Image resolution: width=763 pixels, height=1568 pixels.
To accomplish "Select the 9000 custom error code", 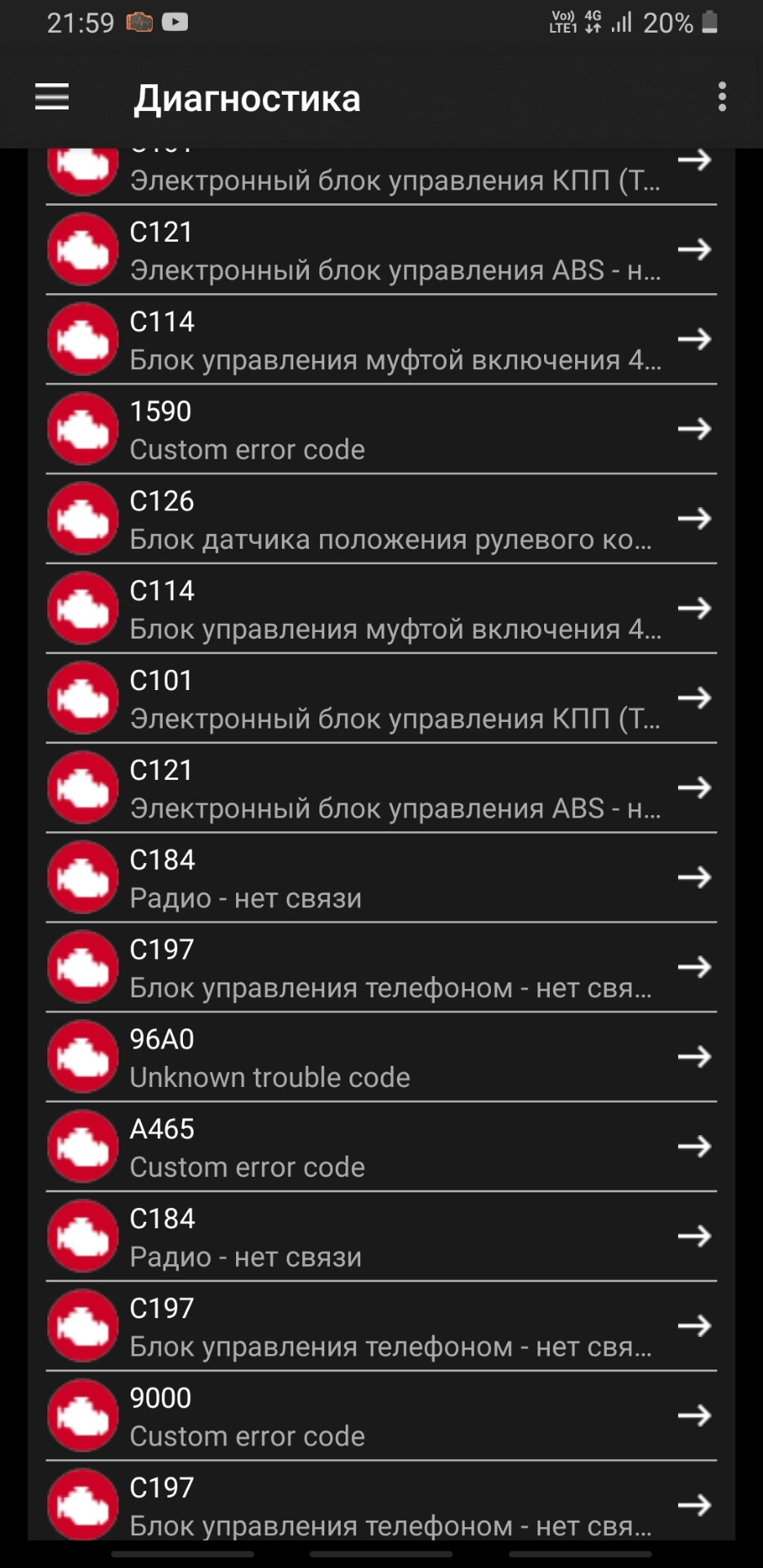I will (x=381, y=1416).
